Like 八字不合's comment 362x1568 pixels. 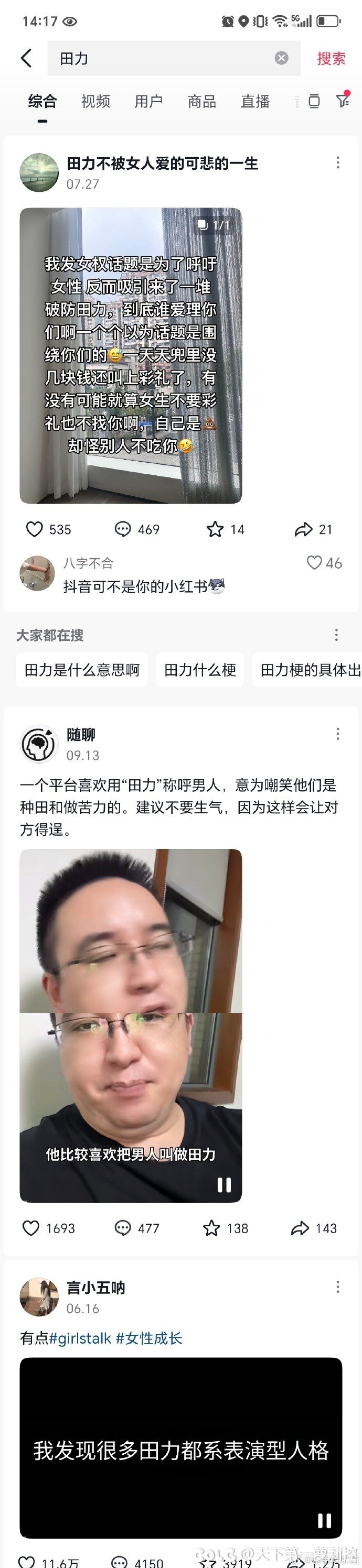(x=314, y=562)
